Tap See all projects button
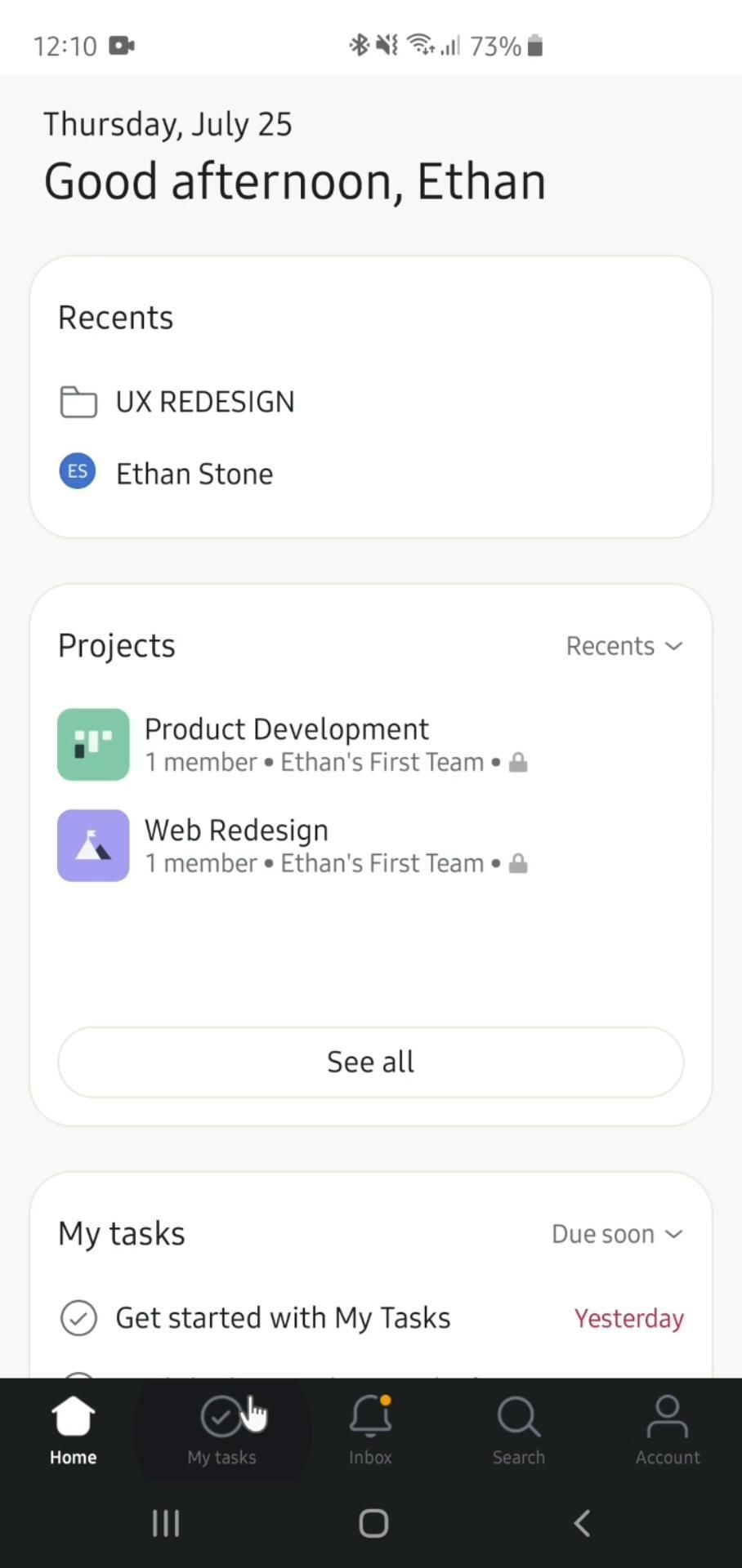The width and height of the screenshot is (742, 1568). pyautogui.click(x=370, y=1062)
